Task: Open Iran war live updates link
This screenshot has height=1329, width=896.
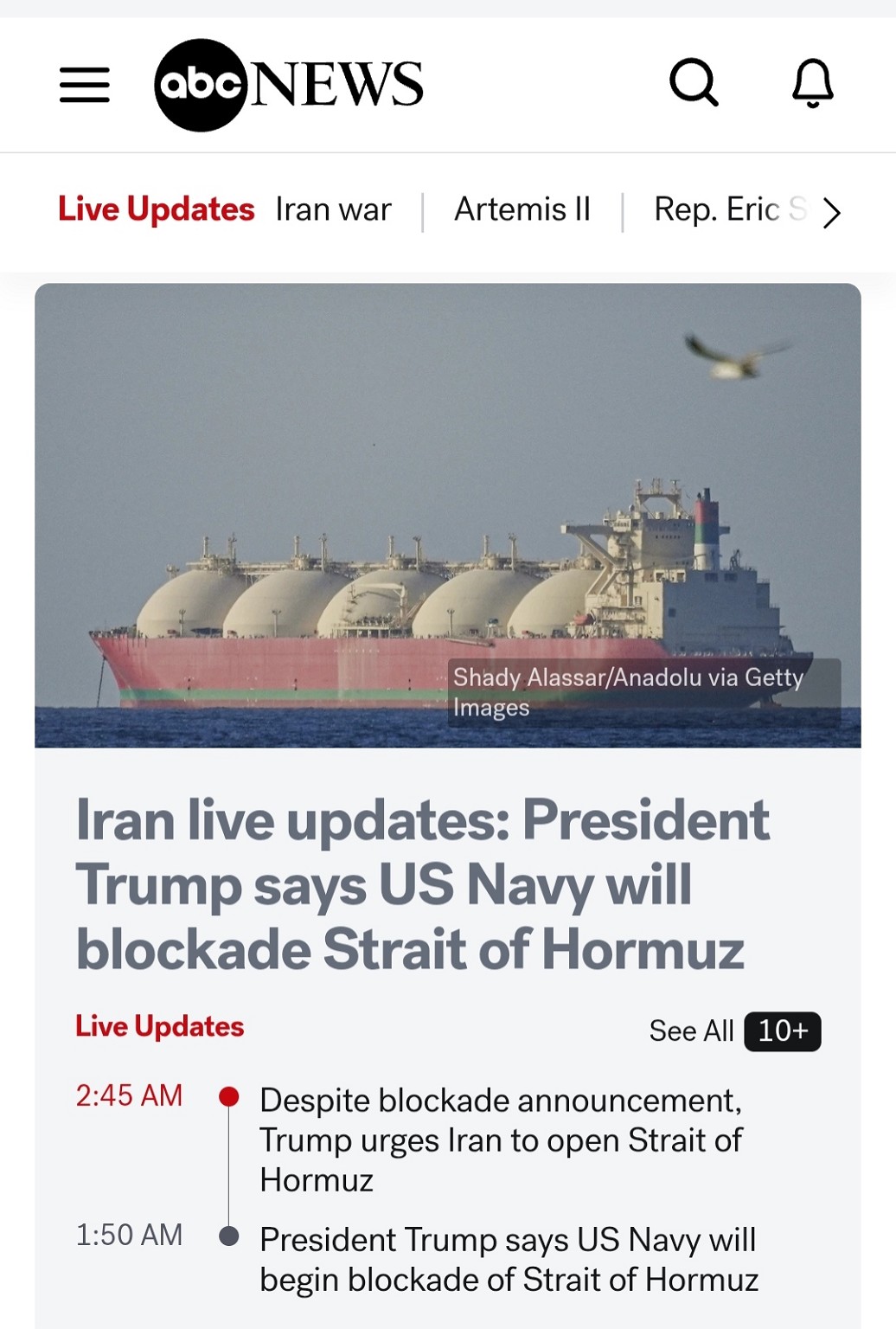Action: (333, 209)
